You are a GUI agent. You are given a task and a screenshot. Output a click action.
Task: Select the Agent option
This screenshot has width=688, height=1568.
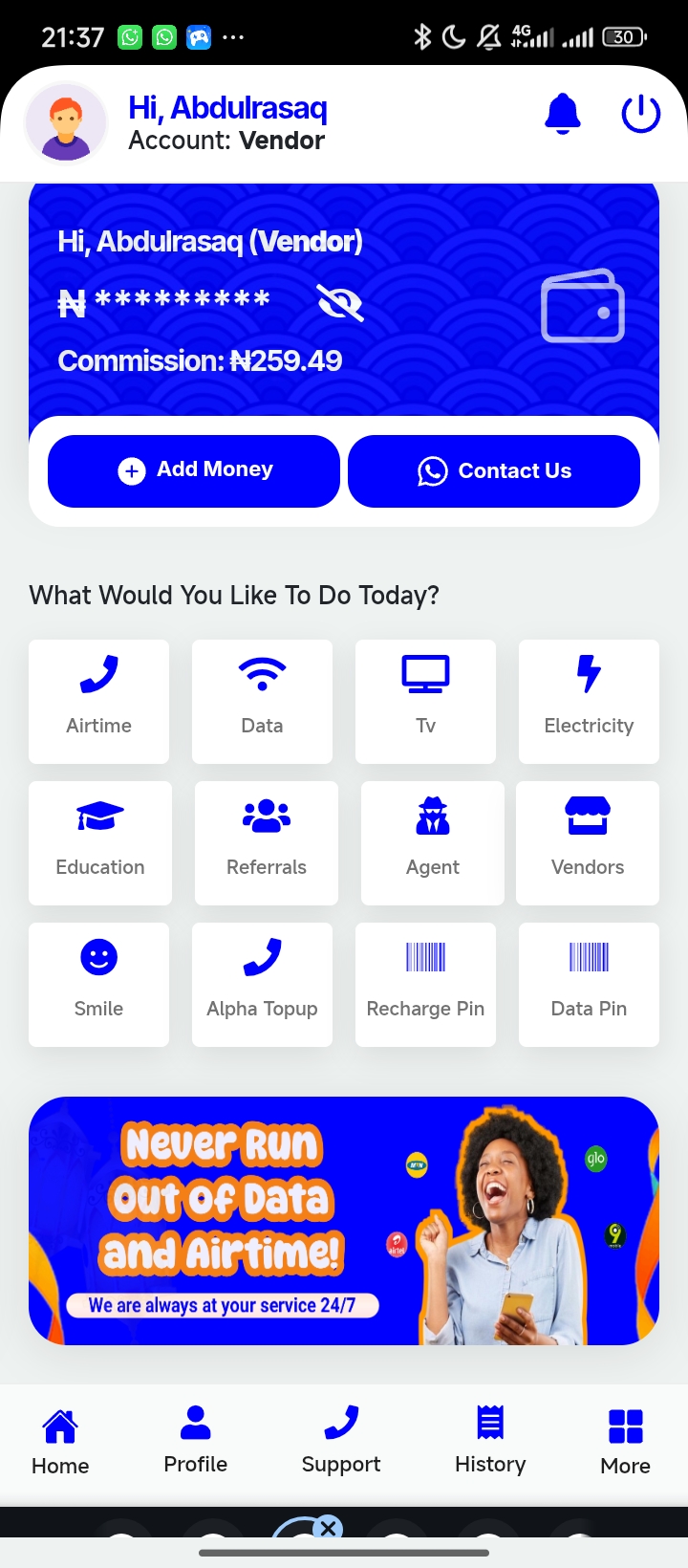[433, 842]
